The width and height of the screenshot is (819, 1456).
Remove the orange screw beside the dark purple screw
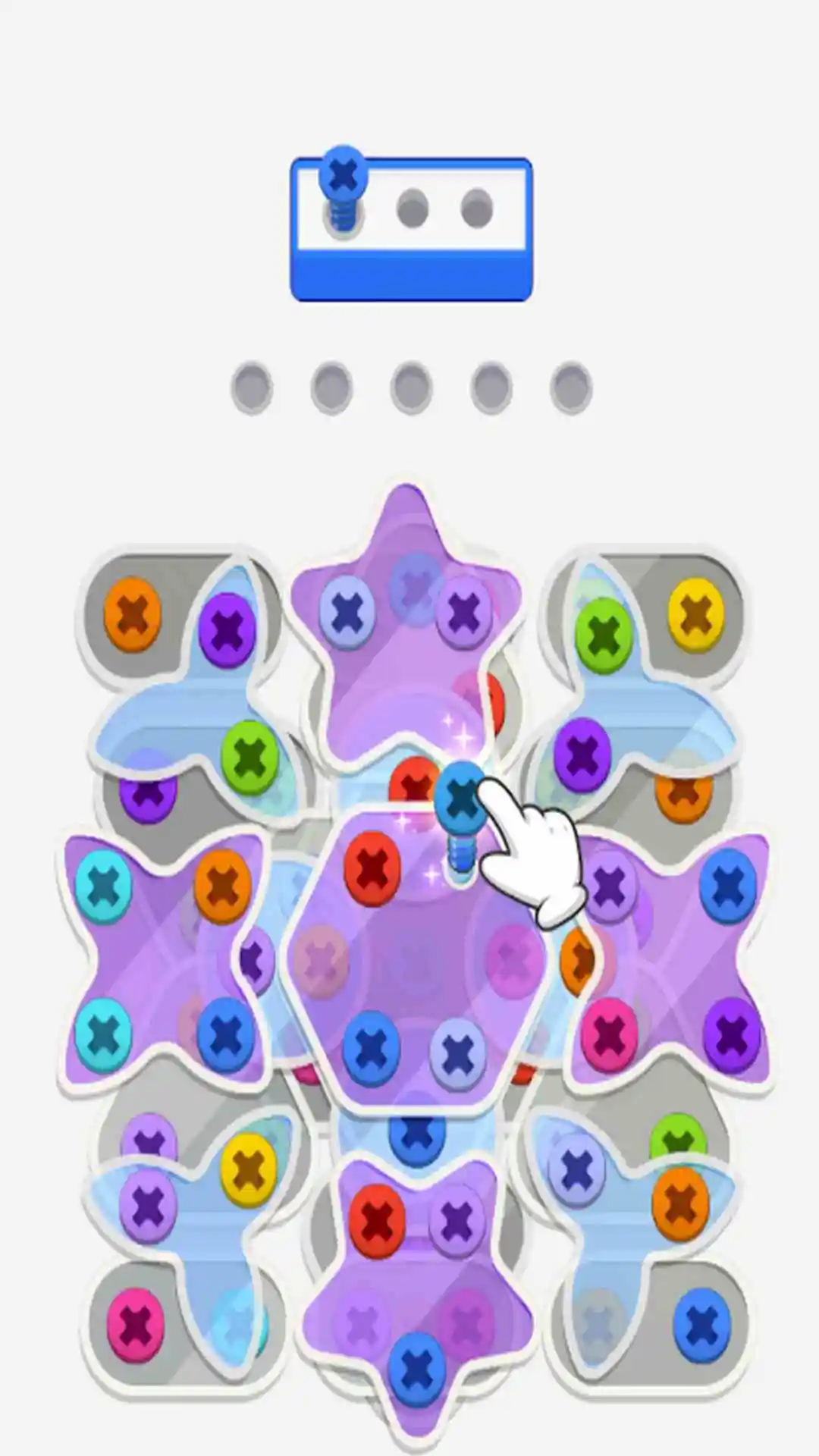(133, 614)
